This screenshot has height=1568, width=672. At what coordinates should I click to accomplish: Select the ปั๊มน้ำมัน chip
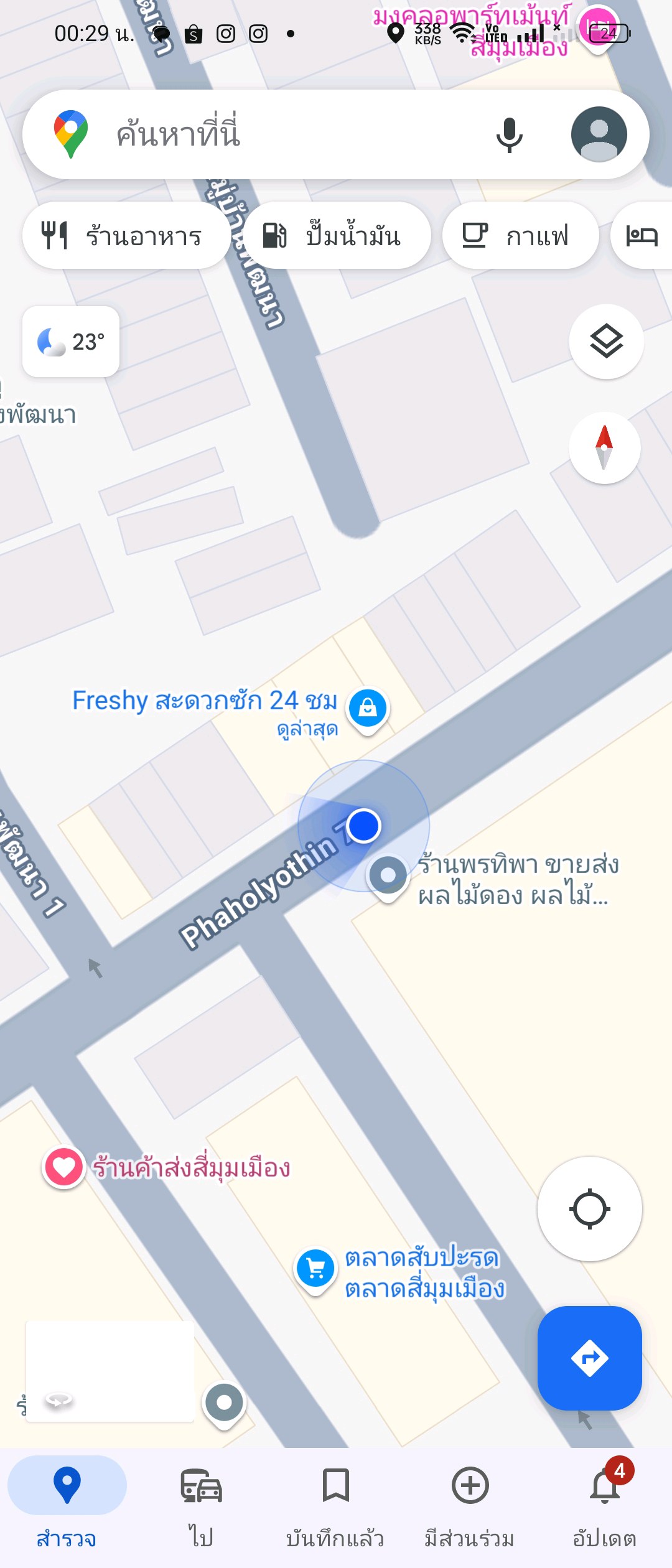coord(337,236)
